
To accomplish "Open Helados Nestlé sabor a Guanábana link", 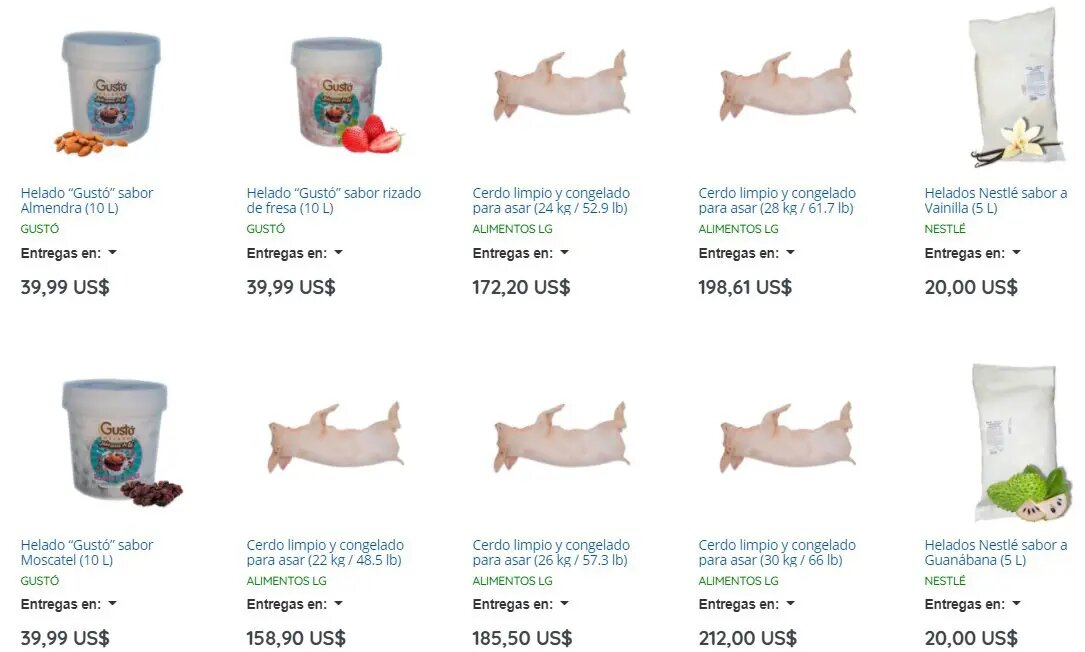I will pos(995,552).
